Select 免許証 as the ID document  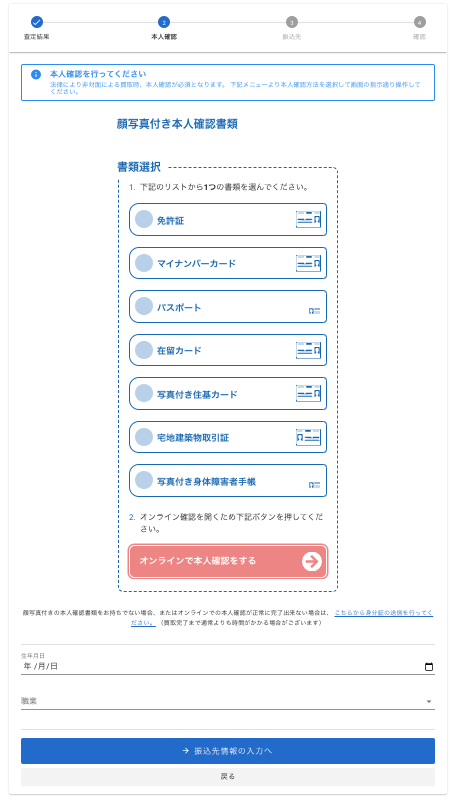point(227,220)
